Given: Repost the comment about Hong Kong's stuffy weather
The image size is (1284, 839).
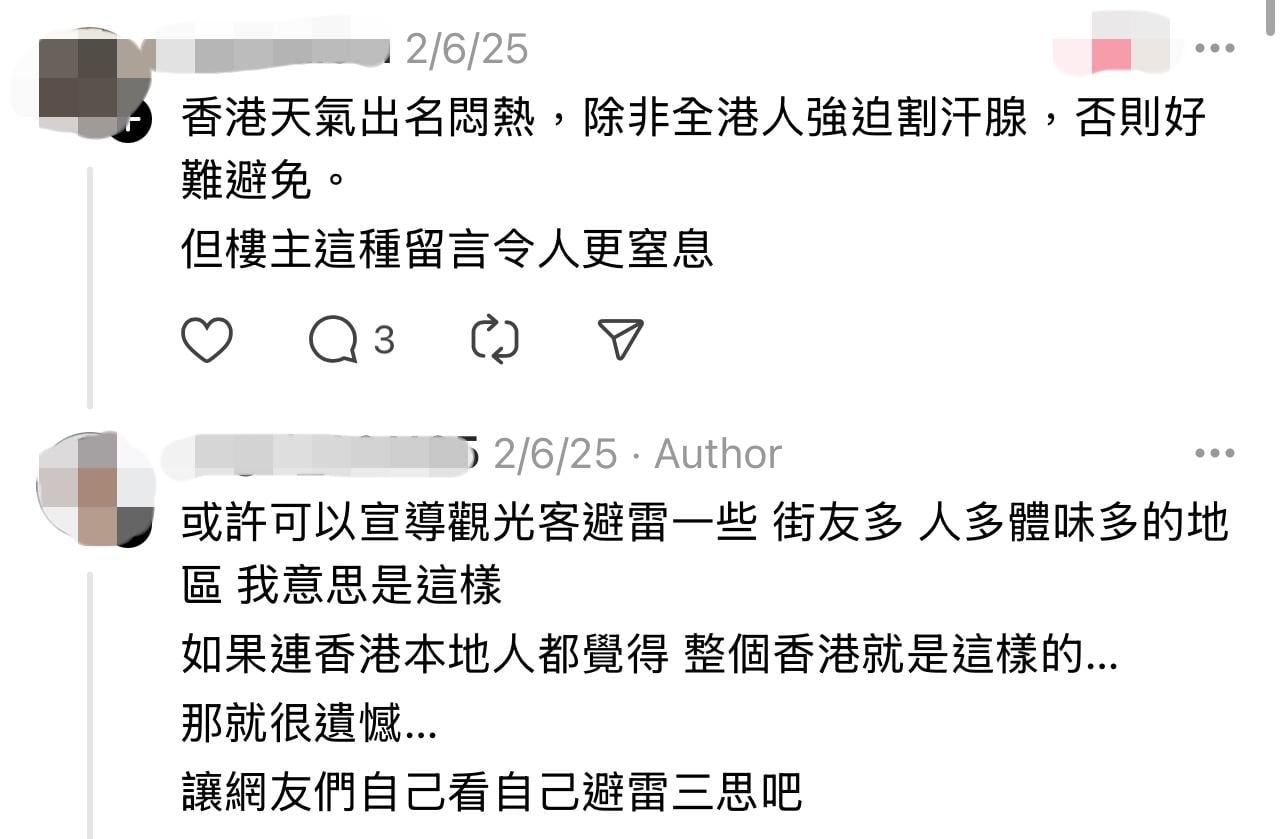Looking at the screenshot, I should [494, 341].
